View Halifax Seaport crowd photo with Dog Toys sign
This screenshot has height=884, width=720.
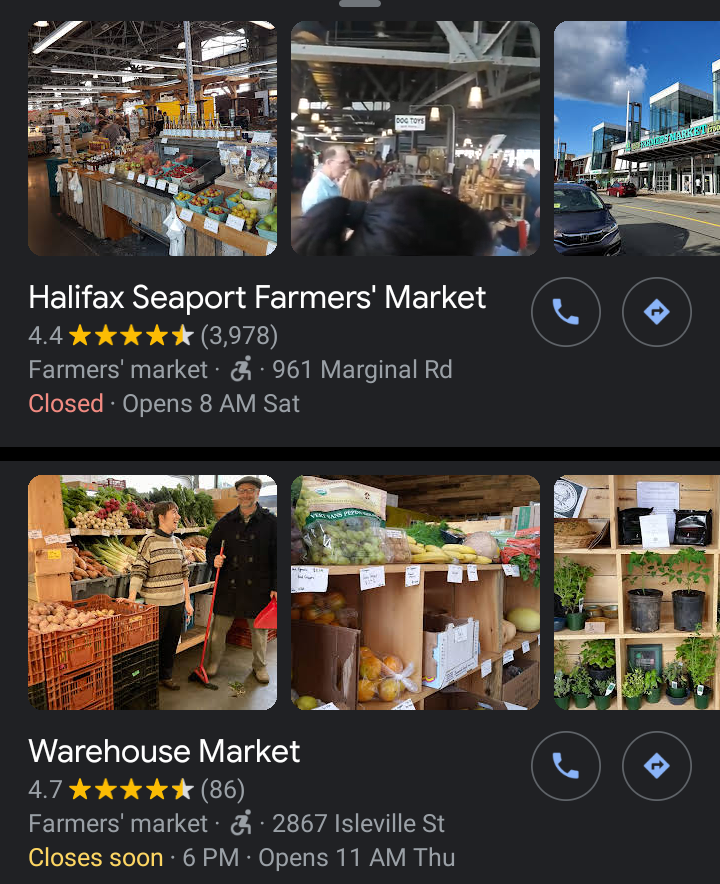(x=415, y=138)
